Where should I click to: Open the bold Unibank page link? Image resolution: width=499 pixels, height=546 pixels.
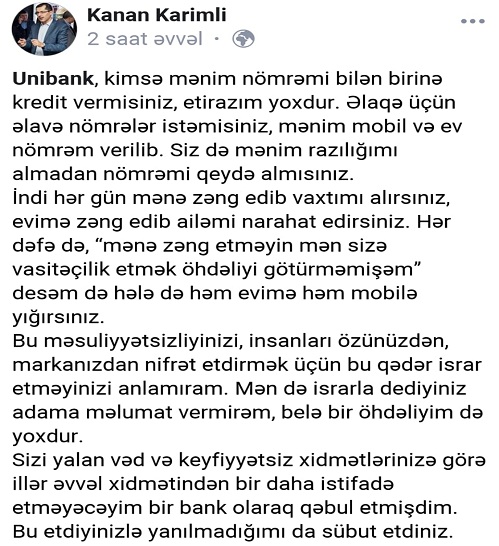point(53,79)
